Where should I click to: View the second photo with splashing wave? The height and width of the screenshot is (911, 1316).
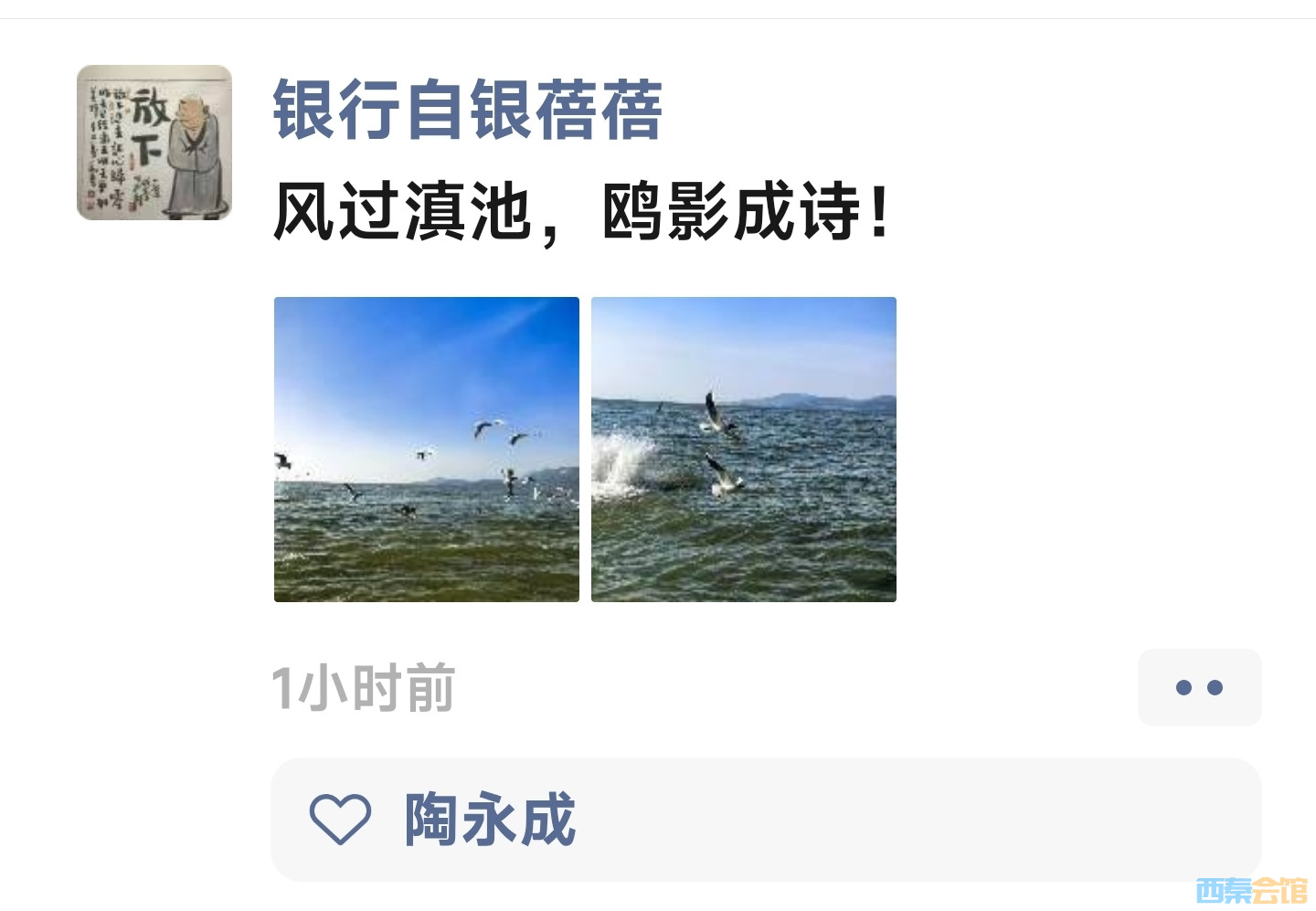(x=743, y=449)
